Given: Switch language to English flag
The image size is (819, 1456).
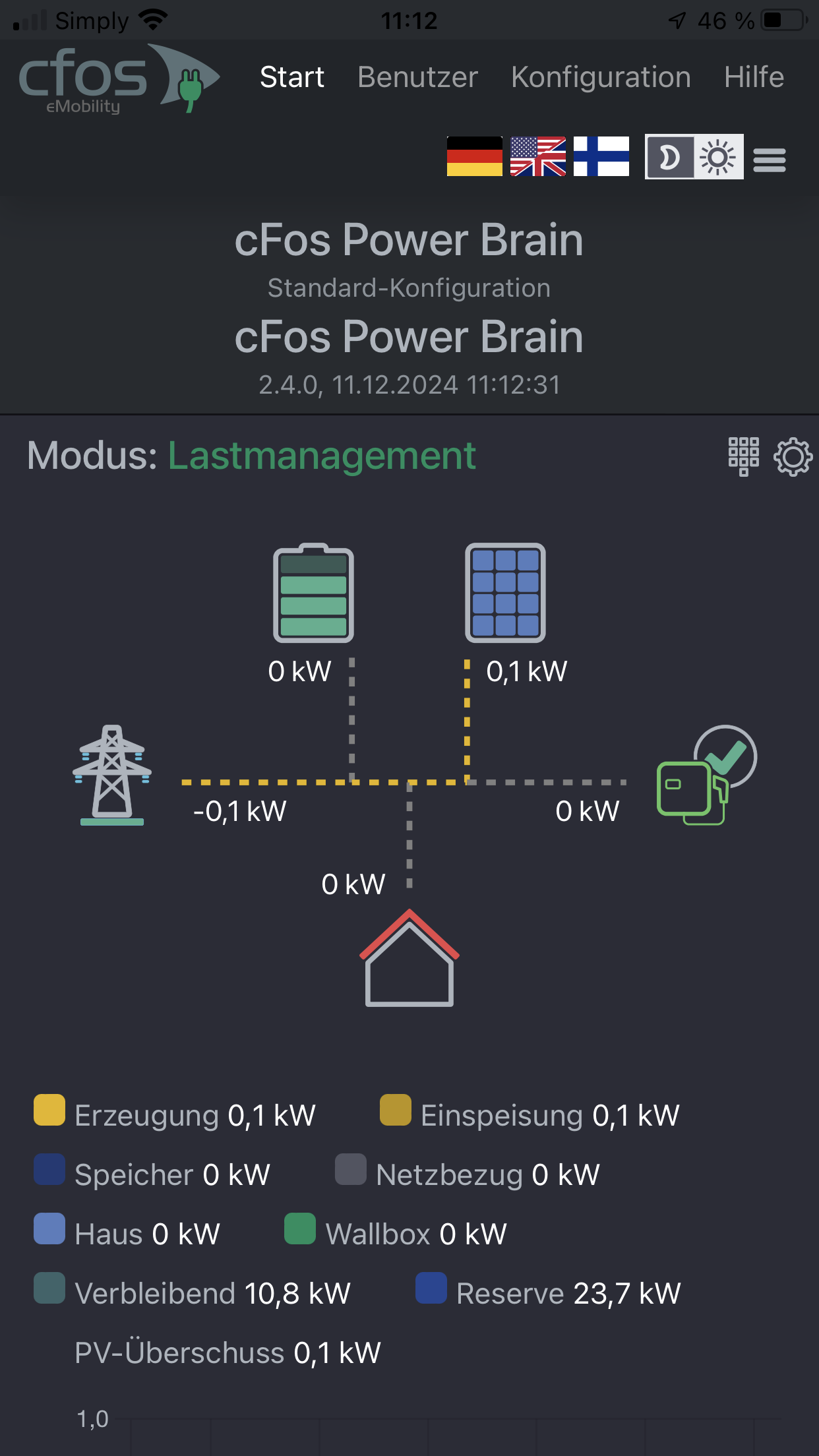Looking at the screenshot, I should (537, 156).
